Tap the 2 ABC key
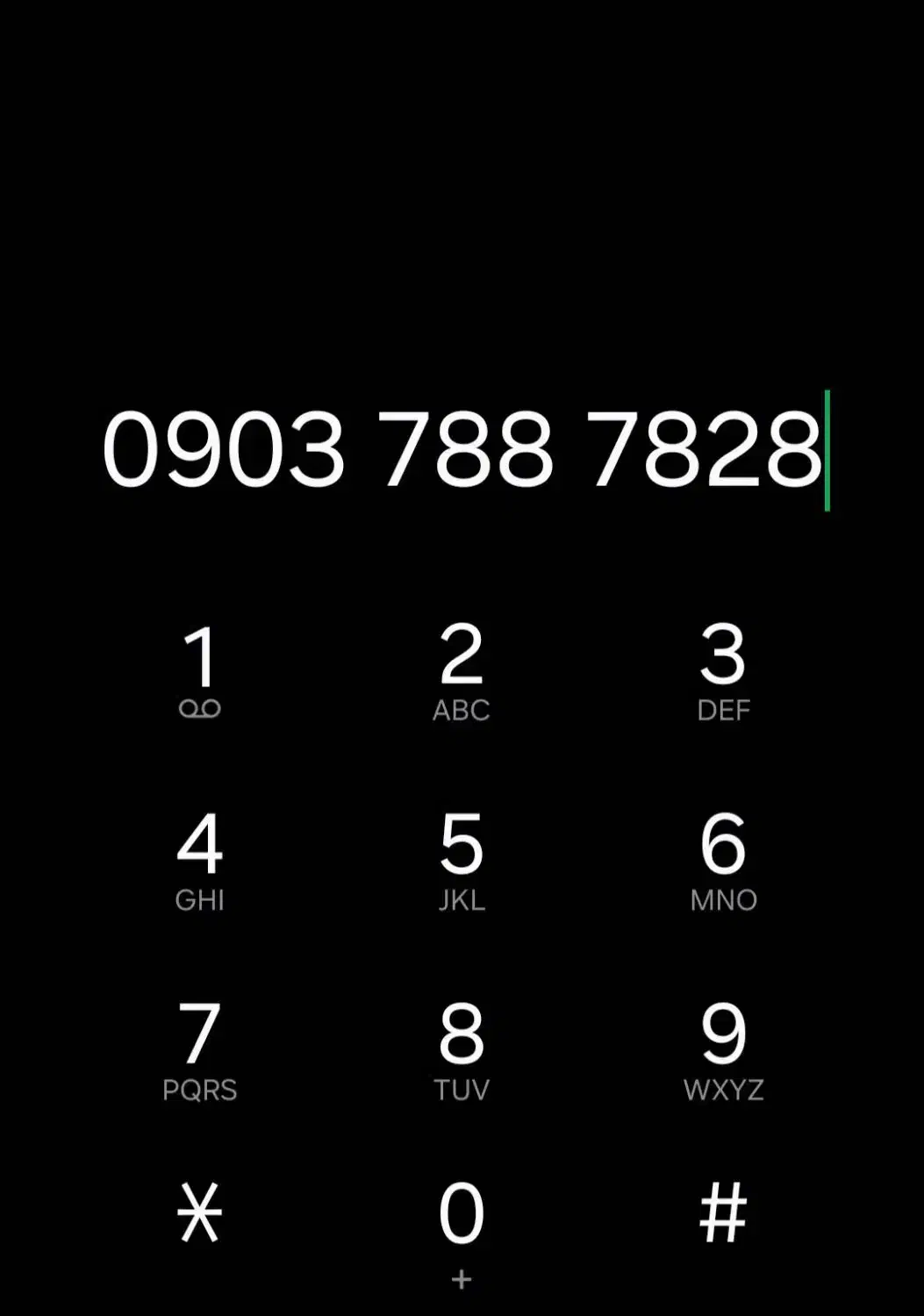This screenshot has height=1316, width=924. 462,671
